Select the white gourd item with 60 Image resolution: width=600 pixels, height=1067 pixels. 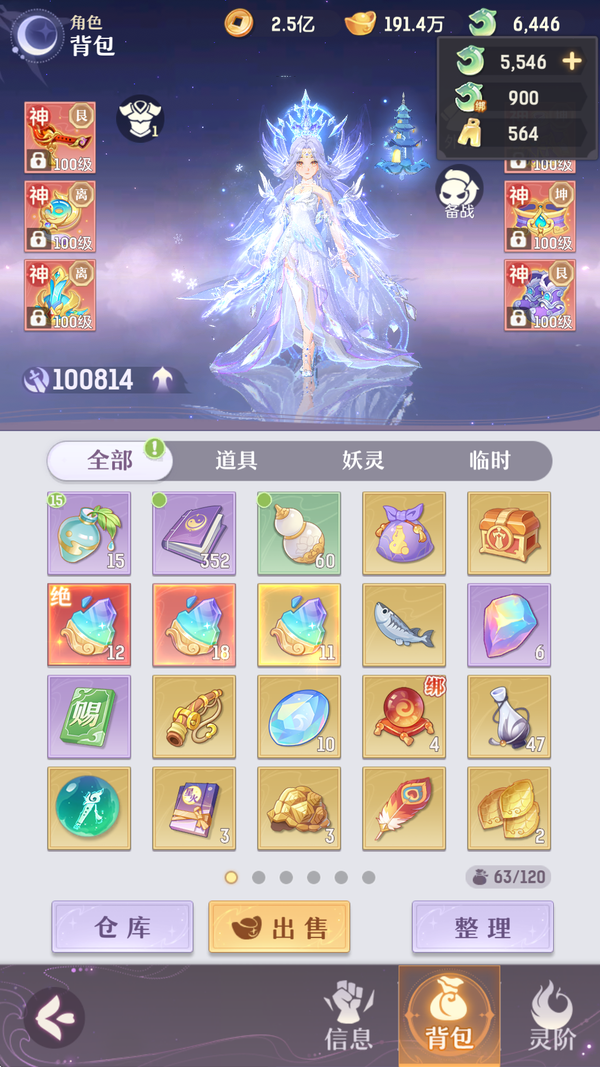[x=299, y=533]
